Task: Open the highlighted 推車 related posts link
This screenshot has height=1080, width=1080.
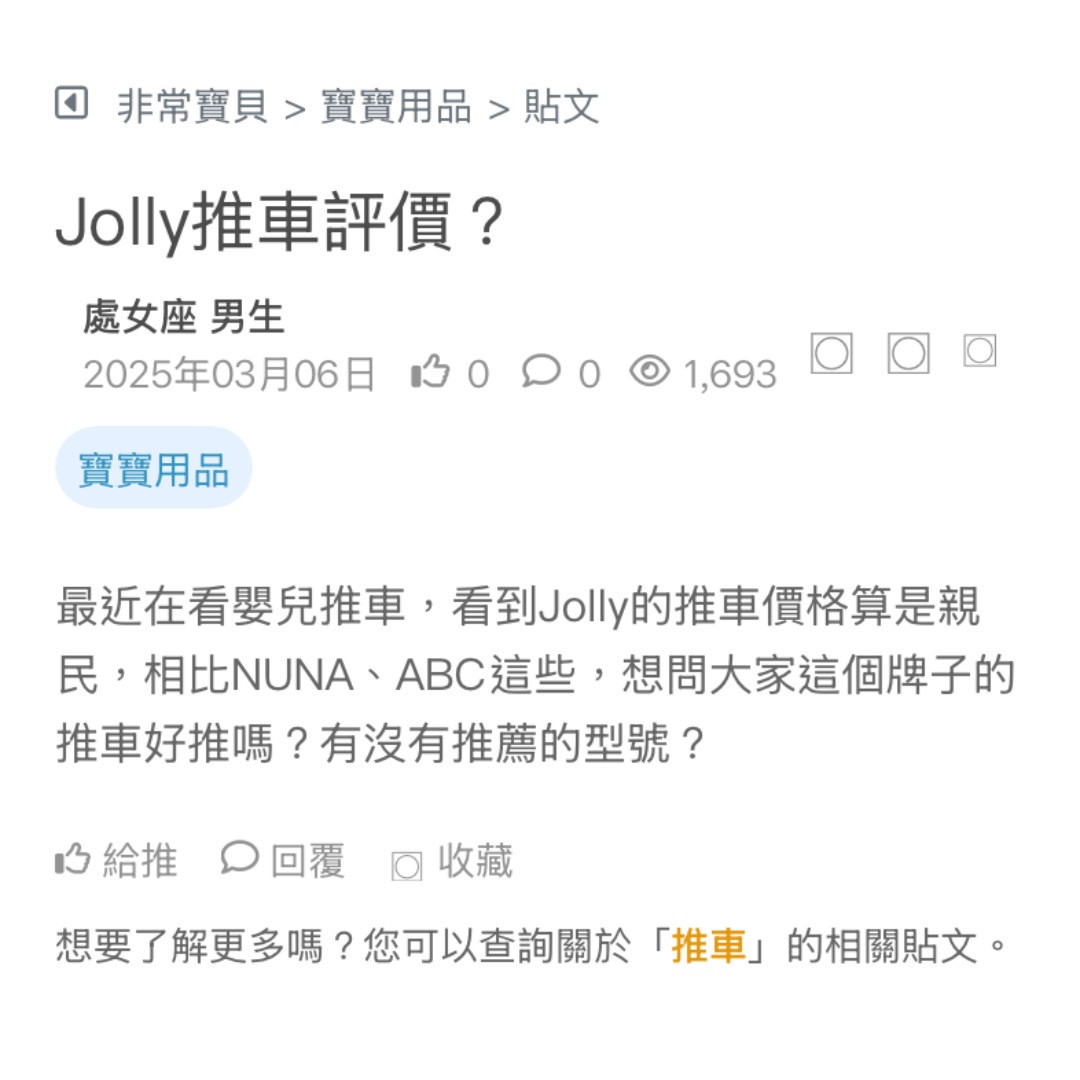Action: click(709, 946)
